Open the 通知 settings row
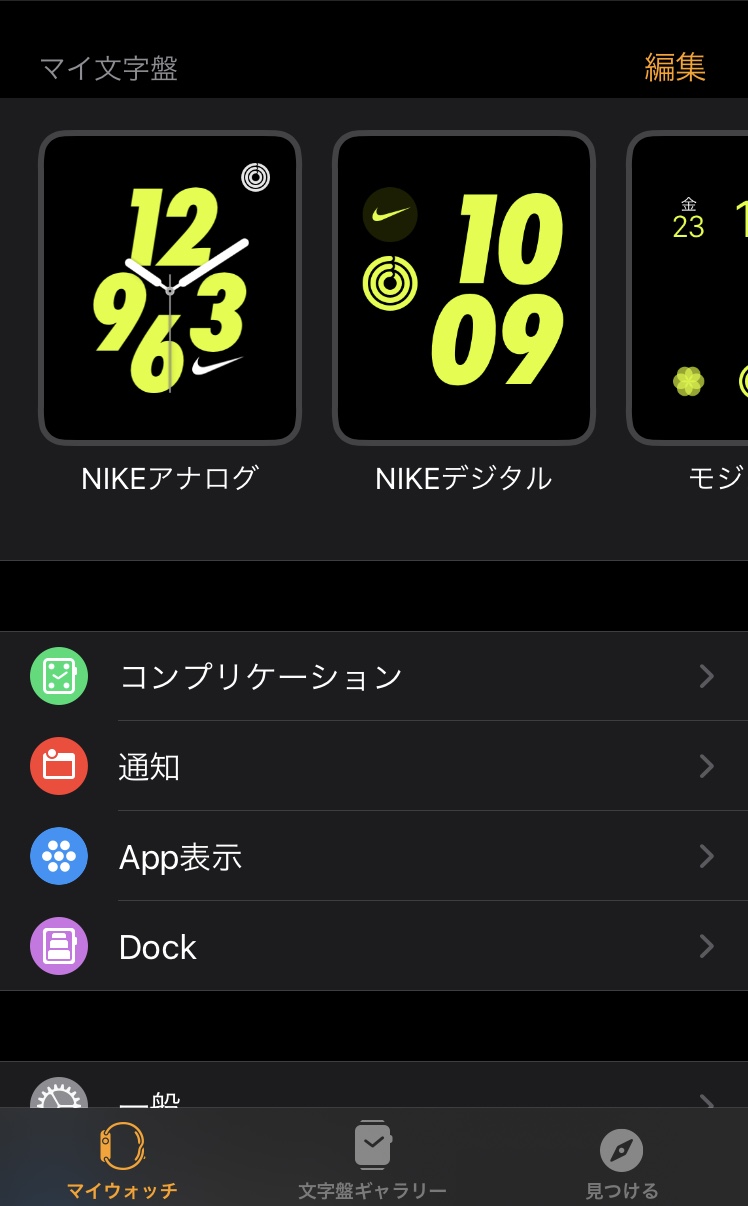The height and width of the screenshot is (1206, 748). [374, 766]
